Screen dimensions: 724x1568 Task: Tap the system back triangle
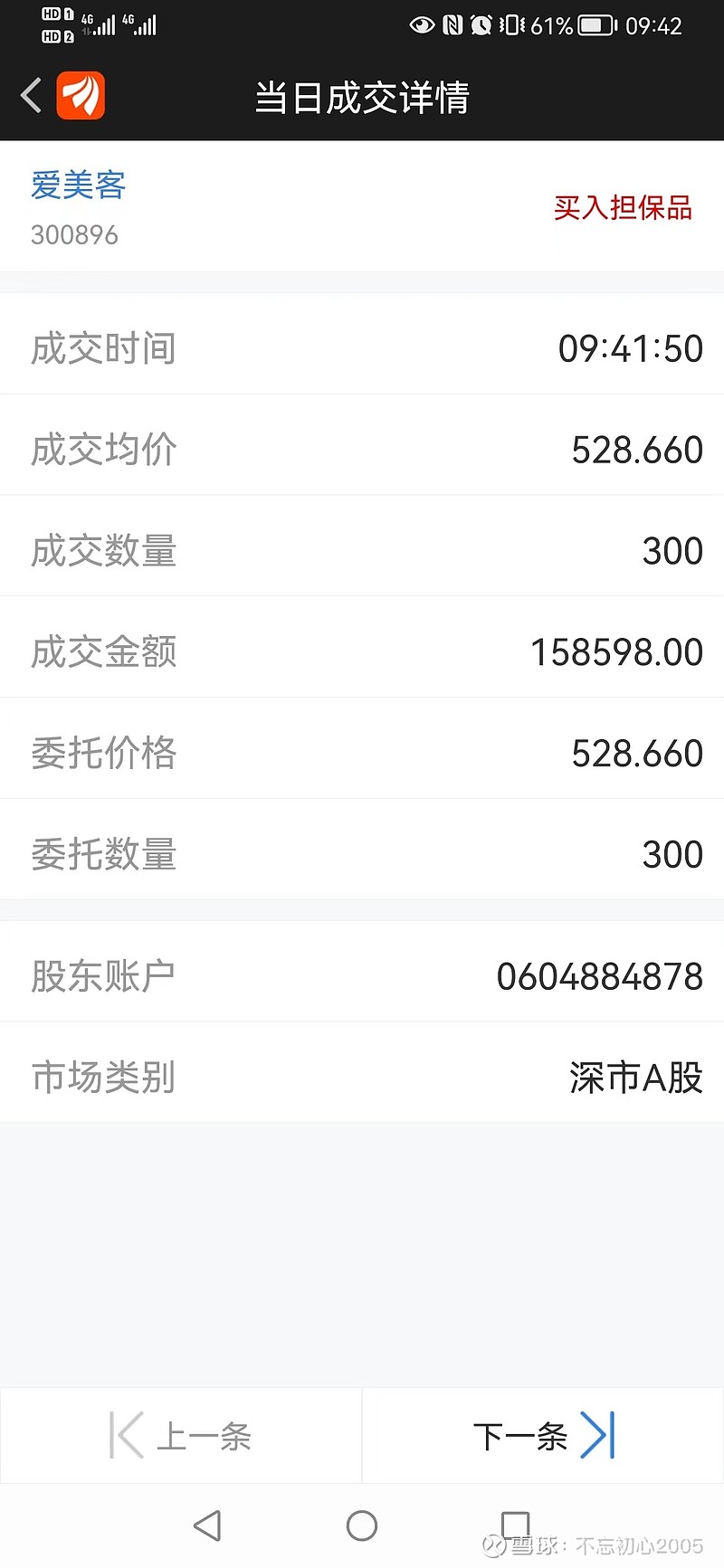[207, 1525]
